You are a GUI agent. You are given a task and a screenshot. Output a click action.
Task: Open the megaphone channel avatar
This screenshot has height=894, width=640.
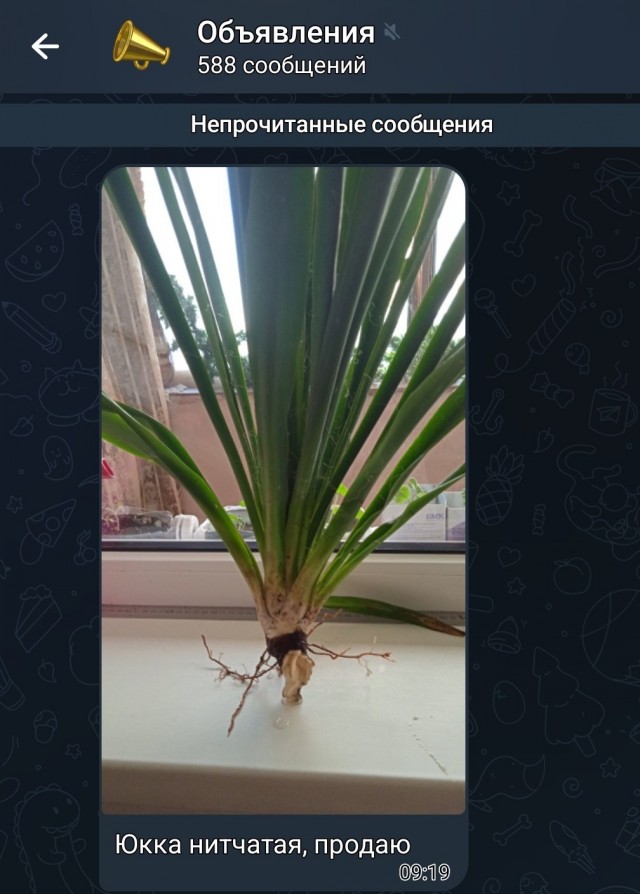click(140, 46)
